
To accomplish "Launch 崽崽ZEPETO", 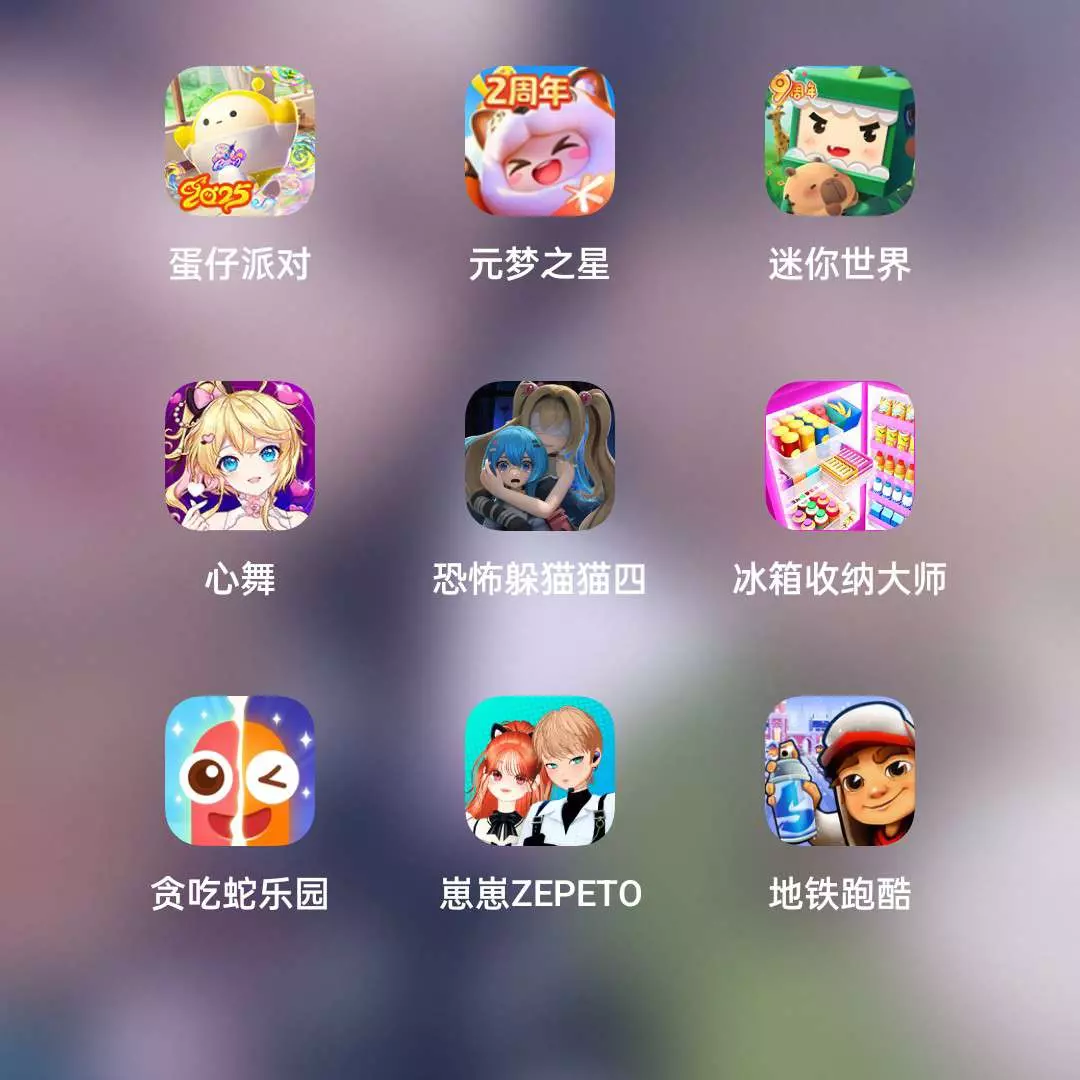I will pos(540,771).
